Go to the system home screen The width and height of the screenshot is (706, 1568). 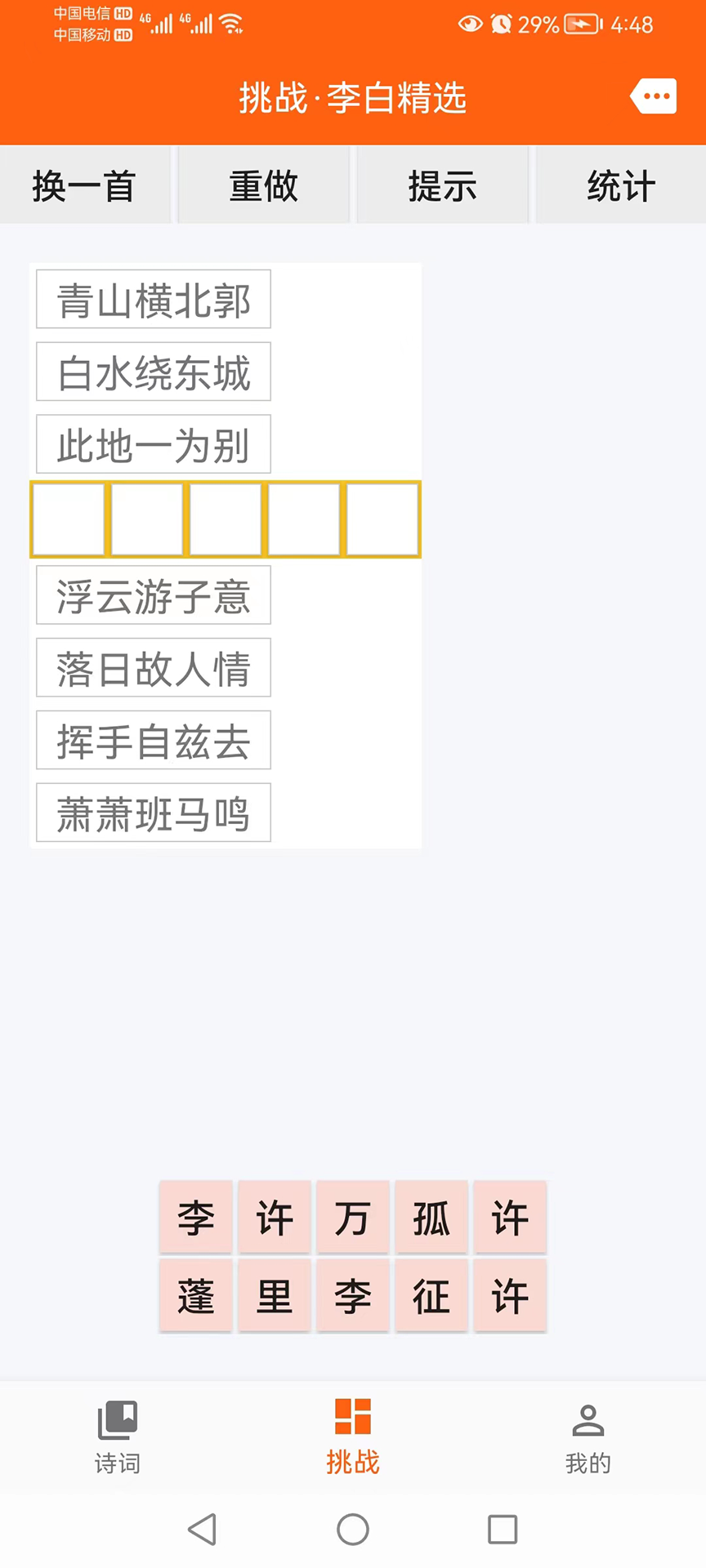point(353,1530)
